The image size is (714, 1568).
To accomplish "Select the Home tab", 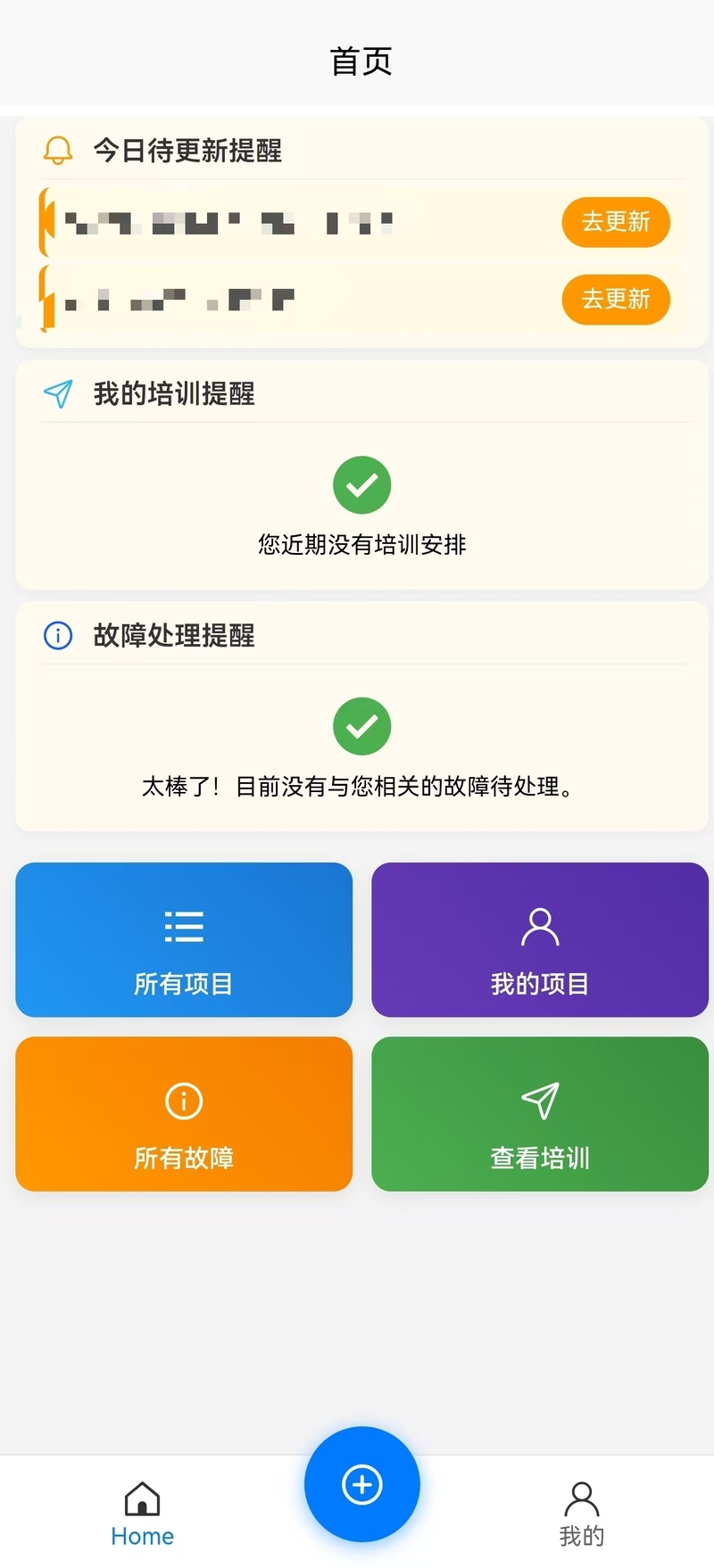I will coord(142,1513).
